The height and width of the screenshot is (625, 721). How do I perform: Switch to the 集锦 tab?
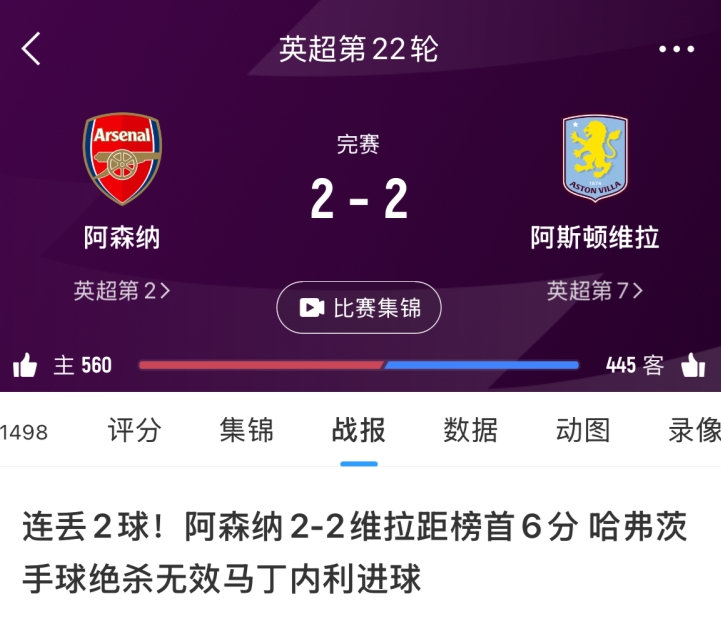click(247, 431)
